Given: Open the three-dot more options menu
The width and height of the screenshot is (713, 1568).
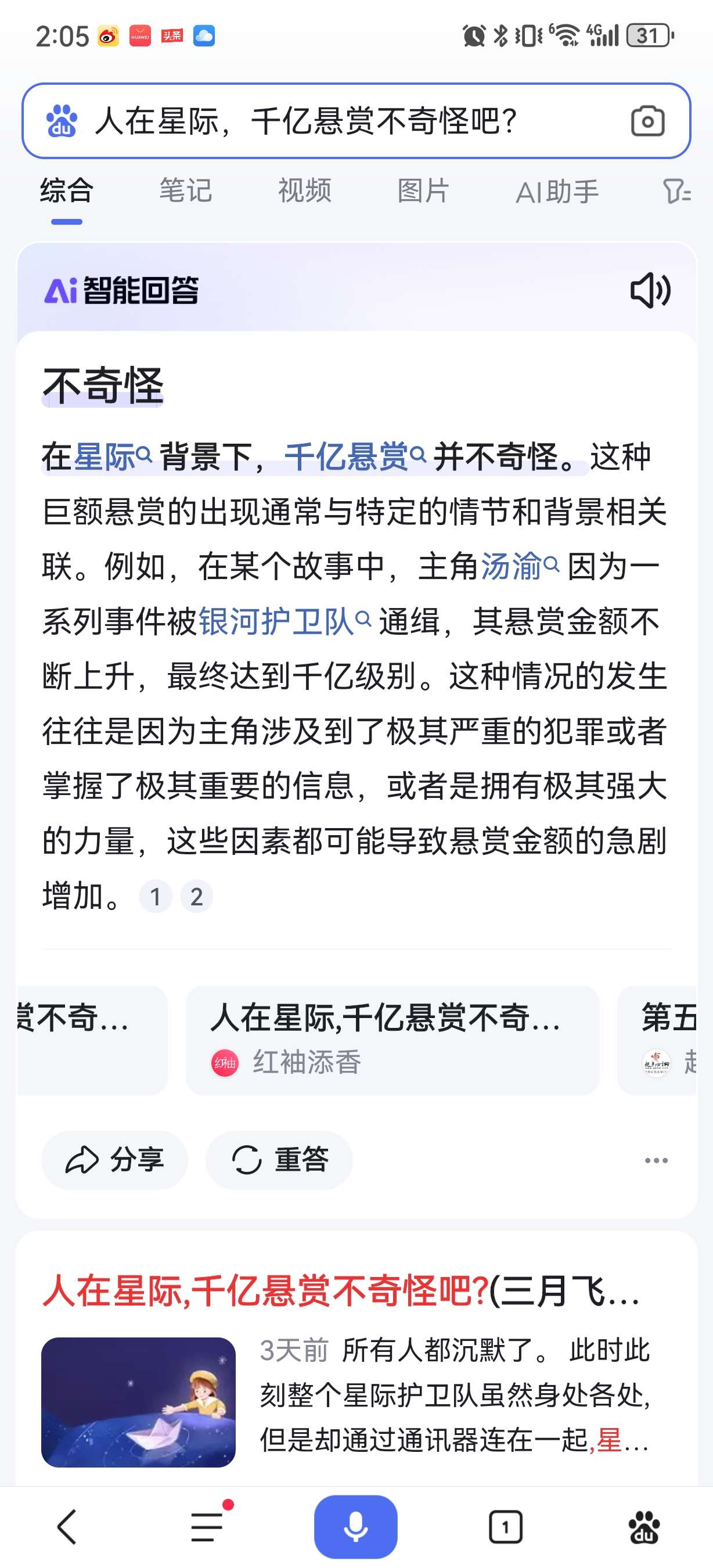Looking at the screenshot, I should [x=656, y=1160].
